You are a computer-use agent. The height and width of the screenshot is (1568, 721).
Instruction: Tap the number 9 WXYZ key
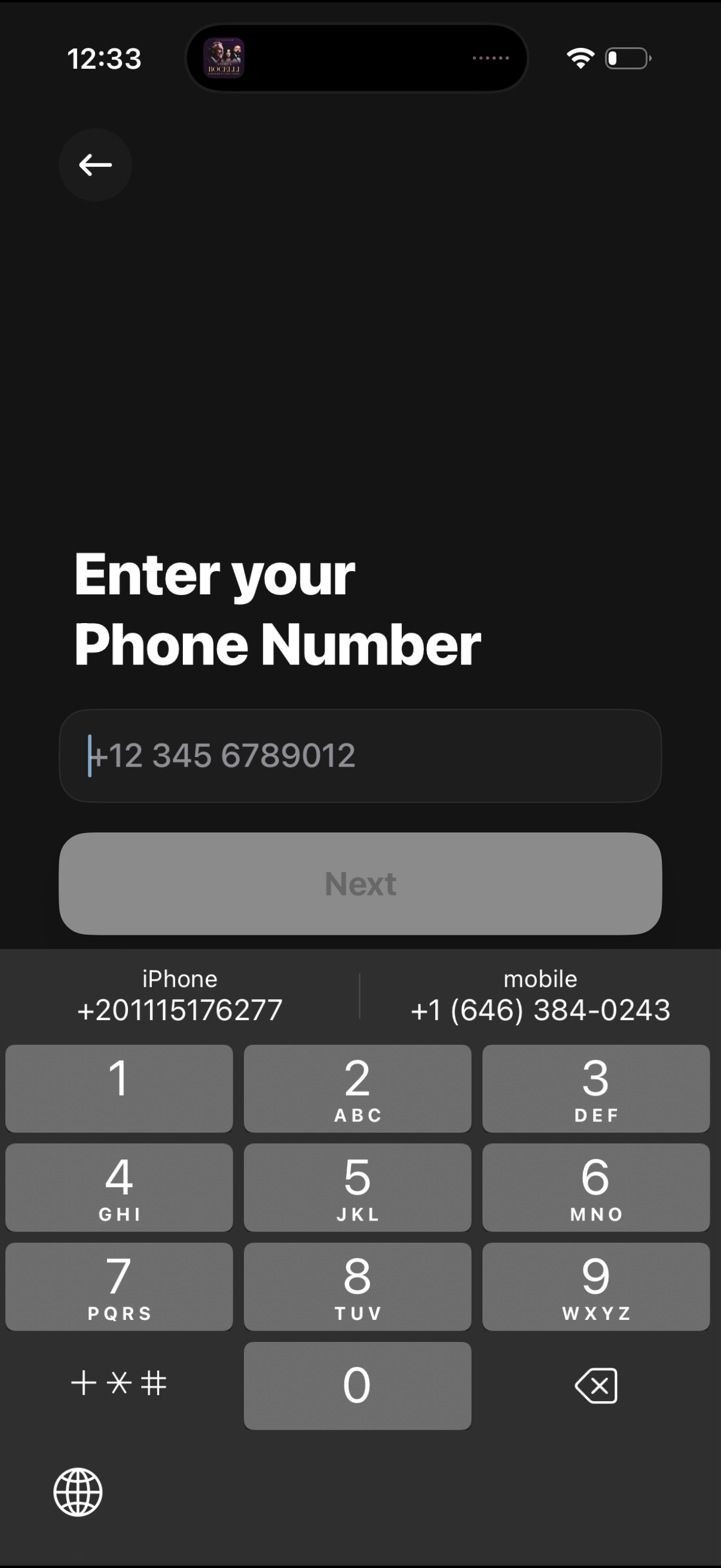595,1286
